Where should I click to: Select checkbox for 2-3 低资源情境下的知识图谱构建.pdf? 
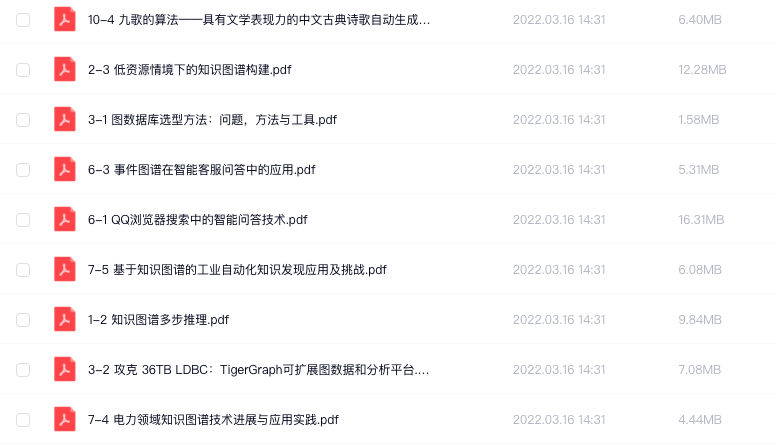pyautogui.click(x=23, y=69)
